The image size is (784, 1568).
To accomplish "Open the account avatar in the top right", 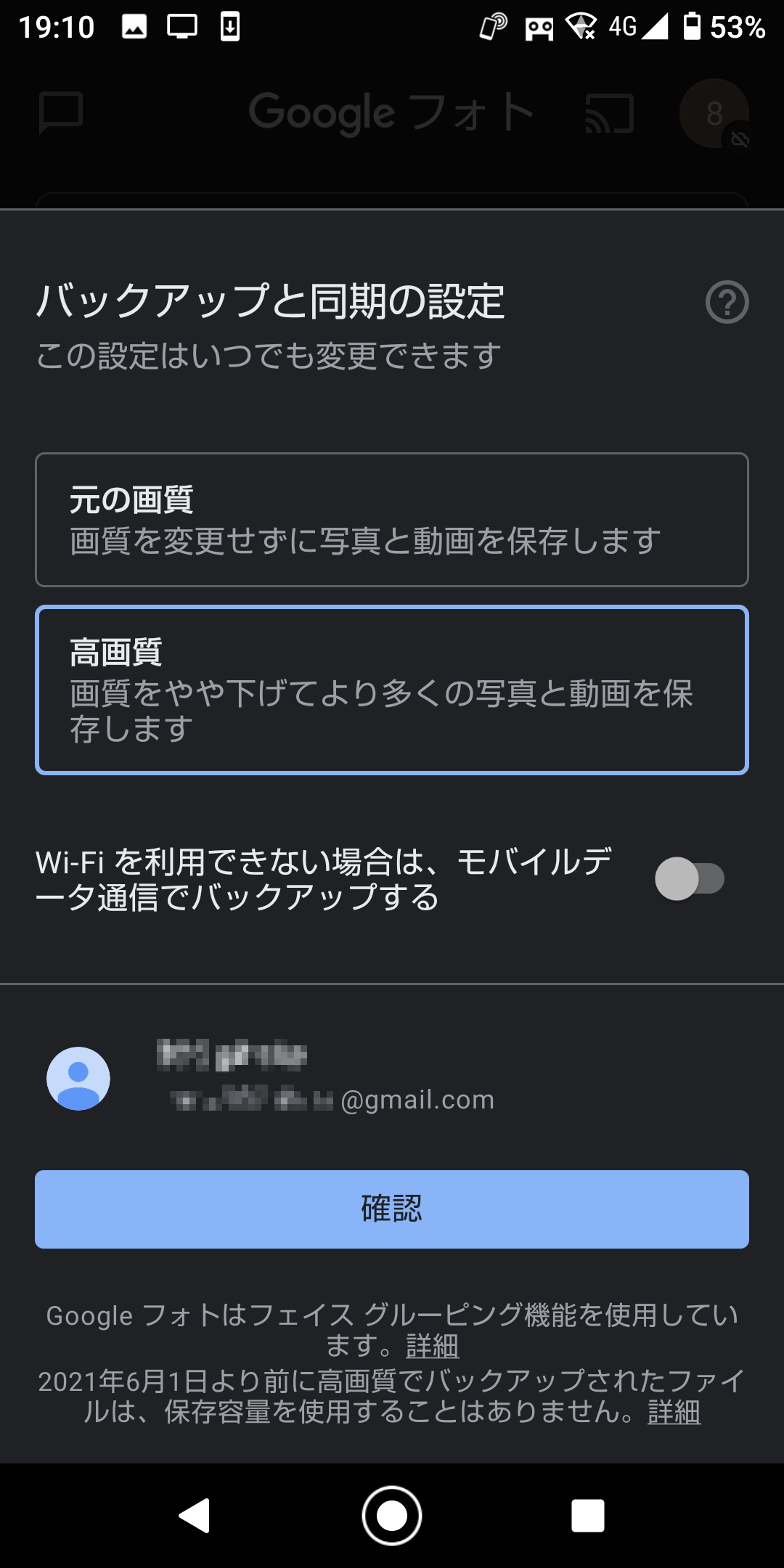I will coord(713,114).
